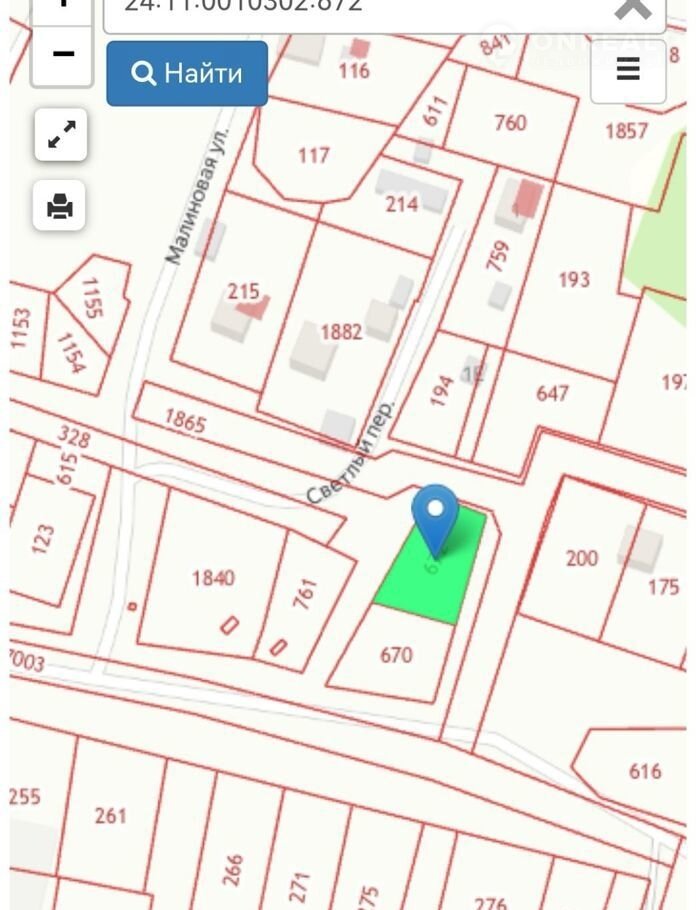This screenshot has width=696, height=910.
Task: Print the cadastral map
Action: coord(61,207)
